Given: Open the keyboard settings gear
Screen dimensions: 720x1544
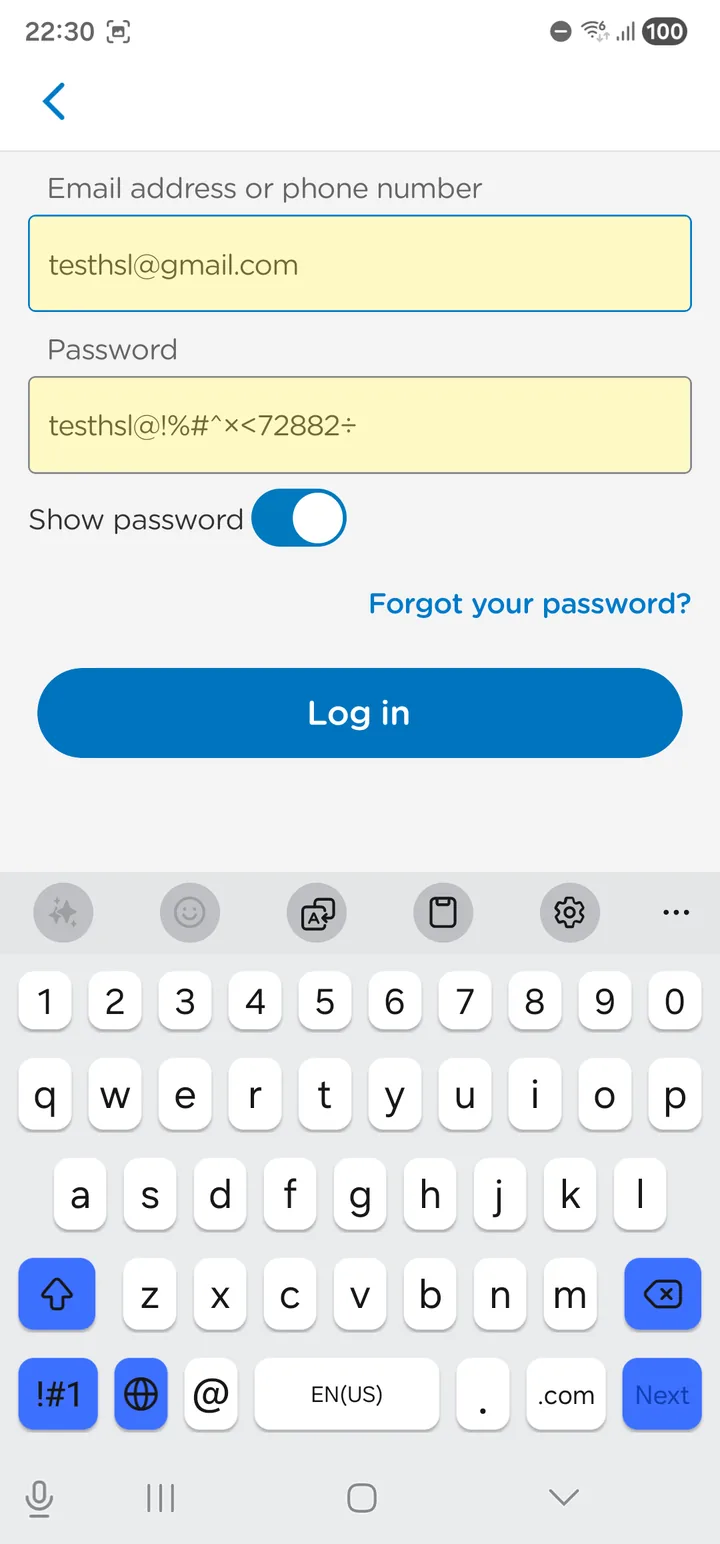Looking at the screenshot, I should coord(570,912).
